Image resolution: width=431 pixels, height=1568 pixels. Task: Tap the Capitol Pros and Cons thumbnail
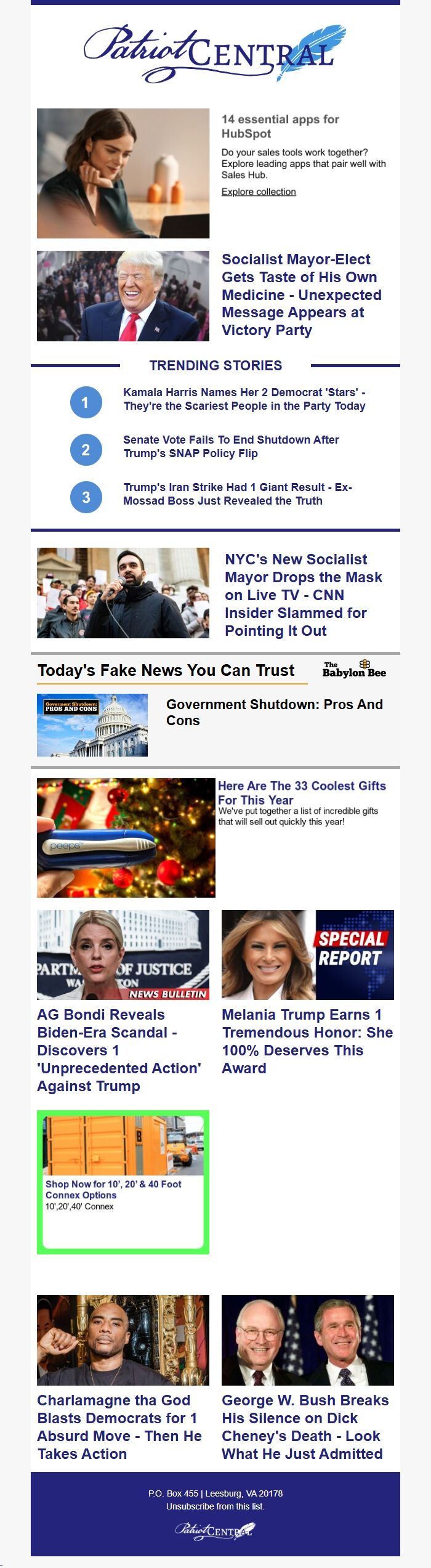[x=92, y=725]
